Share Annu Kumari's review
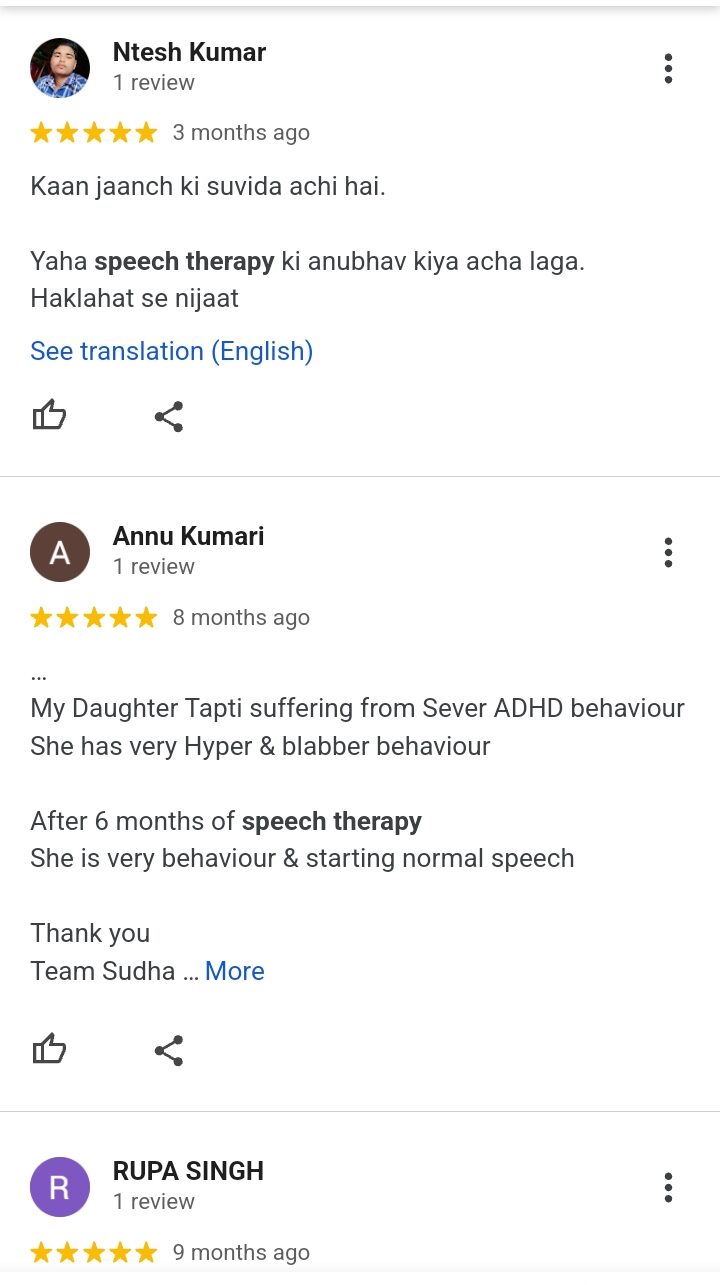This screenshot has width=720, height=1285. [169, 1050]
